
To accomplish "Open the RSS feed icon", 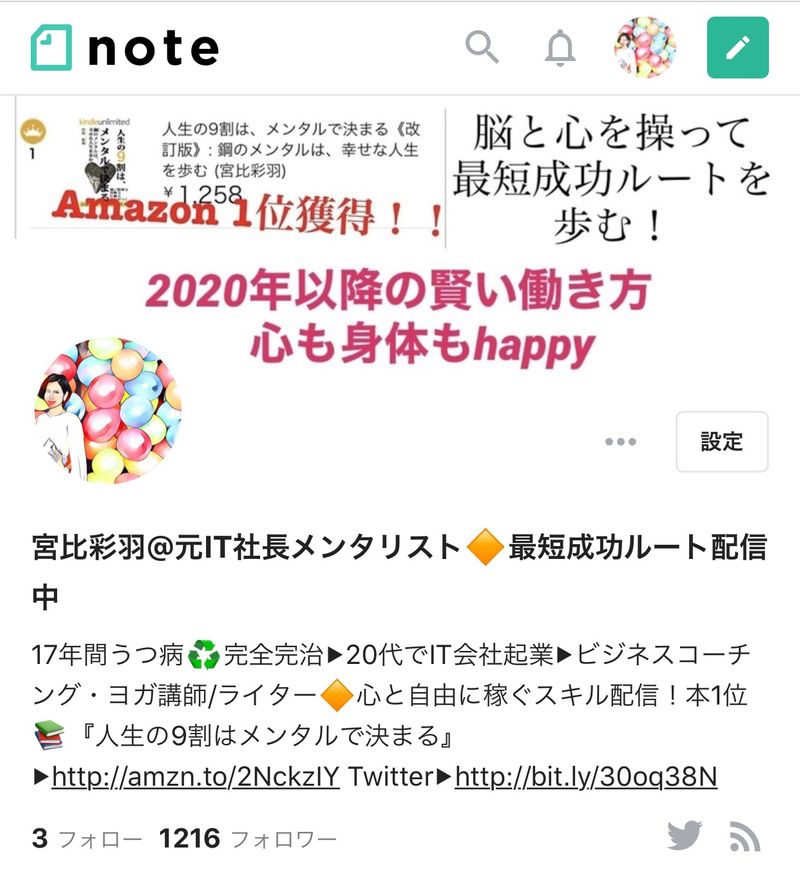I will 745,836.
